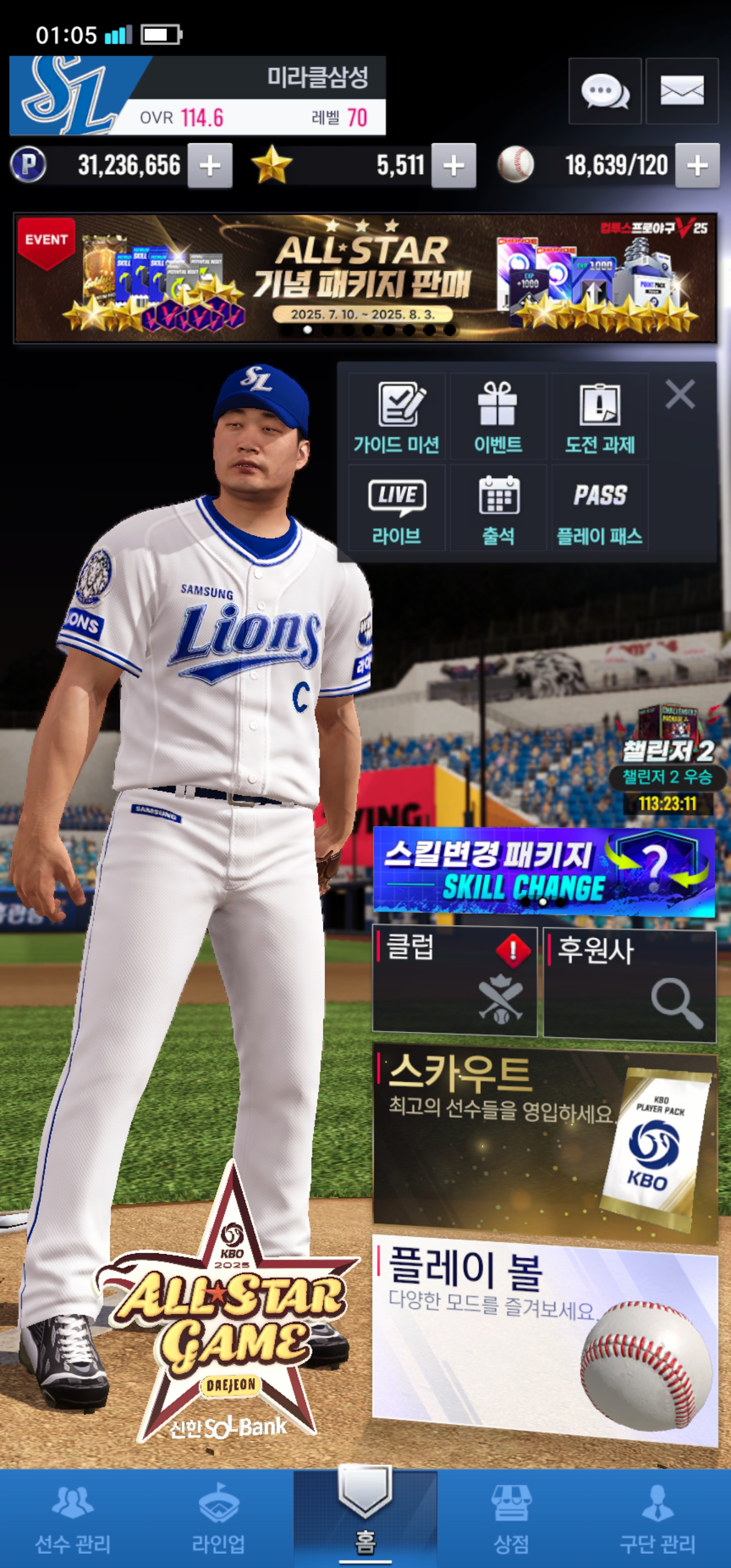This screenshot has height=1568, width=731.
Task: Open the ALL-STAR package event banner
Action: [365, 278]
